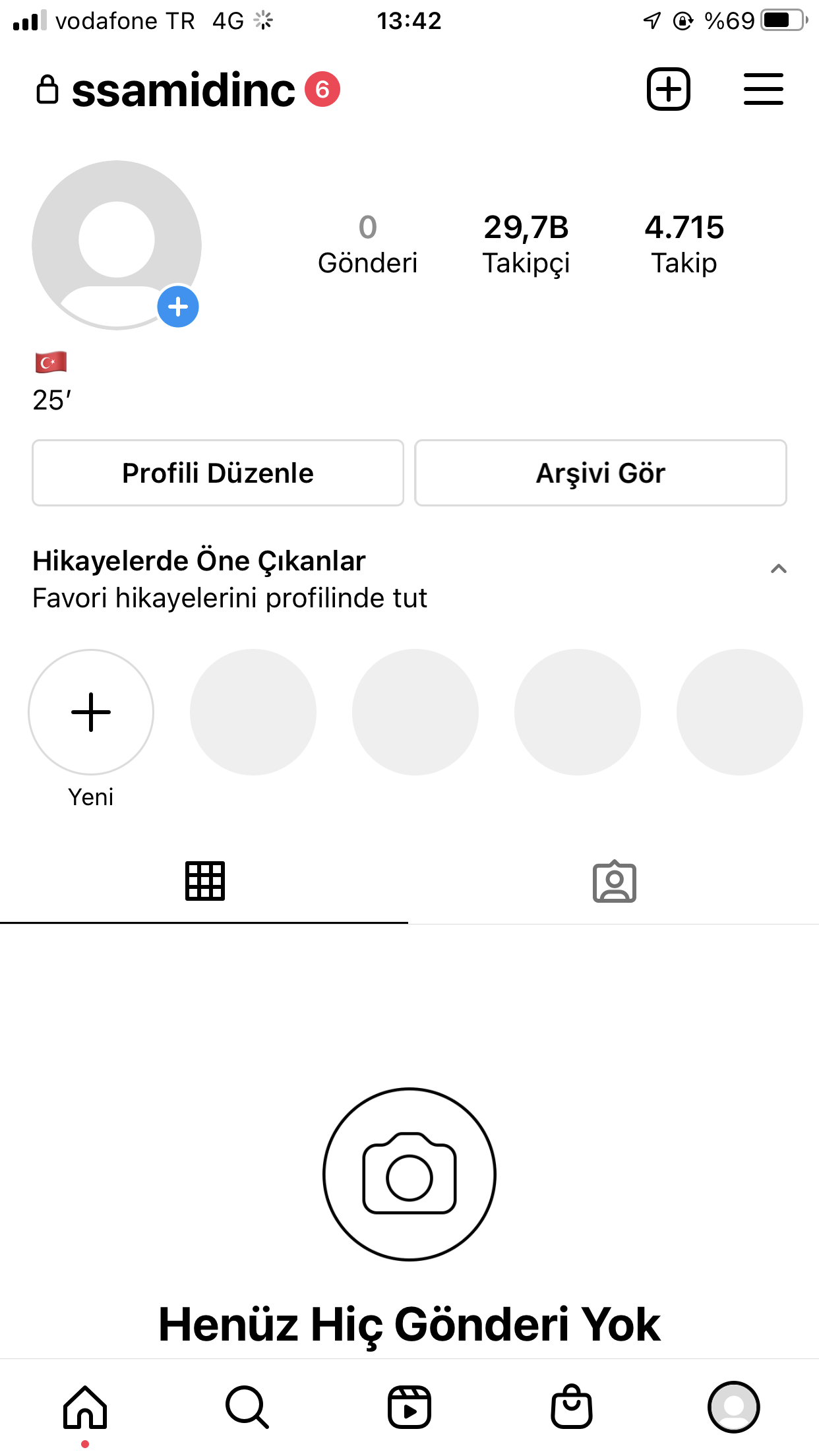819x1456 pixels.
Task: Open the Shop bag tab
Action: coord(571,1407)
